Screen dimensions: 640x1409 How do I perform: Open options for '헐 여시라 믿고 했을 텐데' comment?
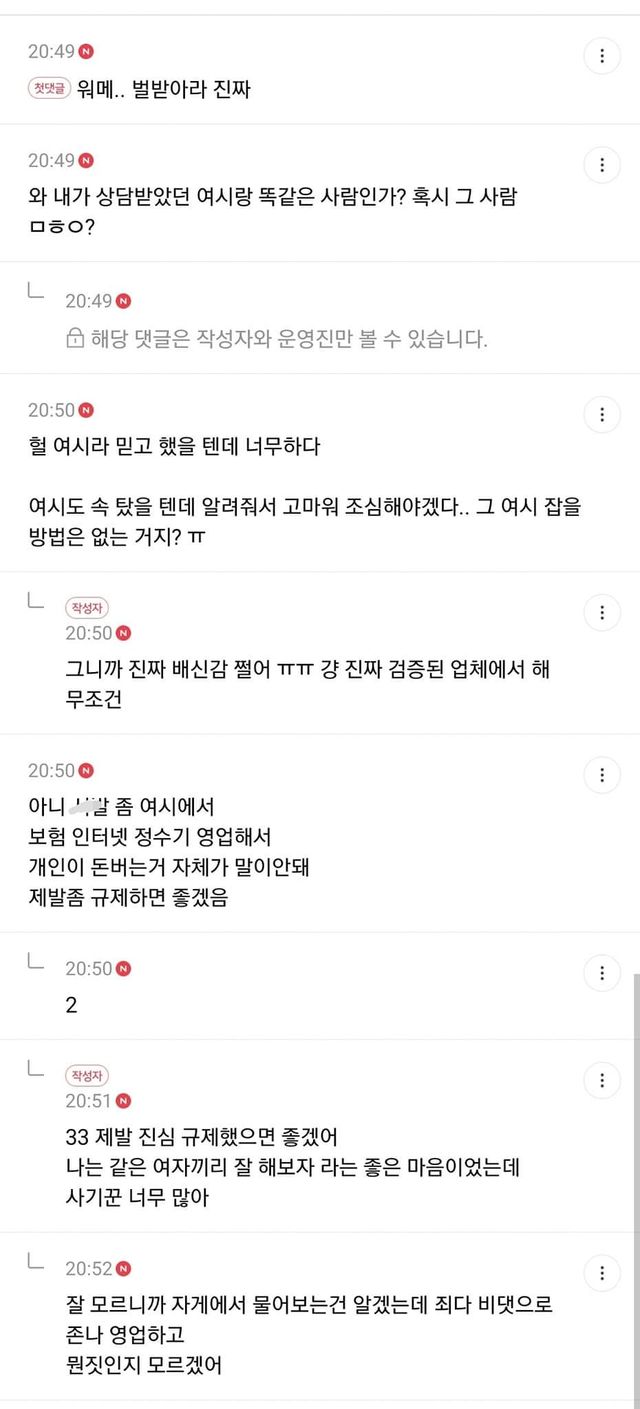coord(602,414)
